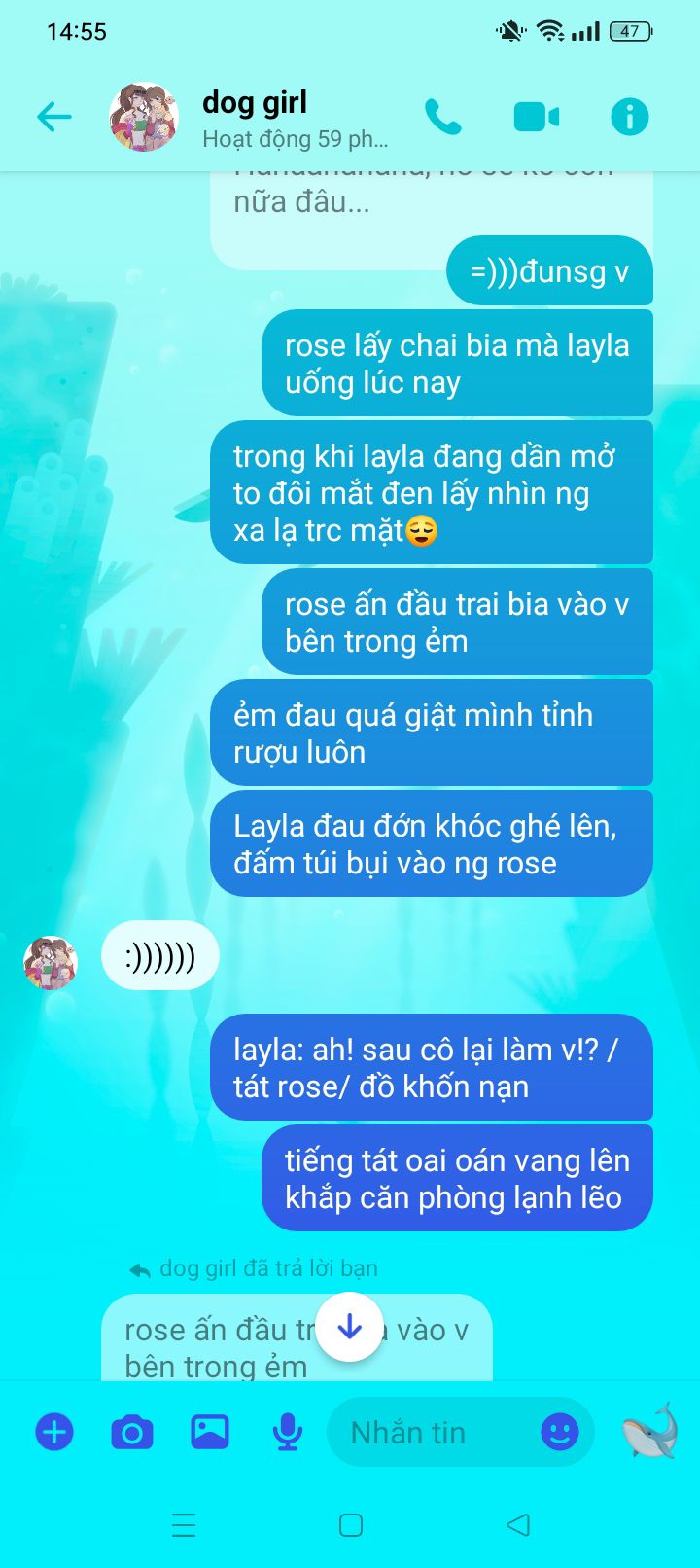
Task: Open the system recent apps menu
Action: click(x=184, y=1524)
